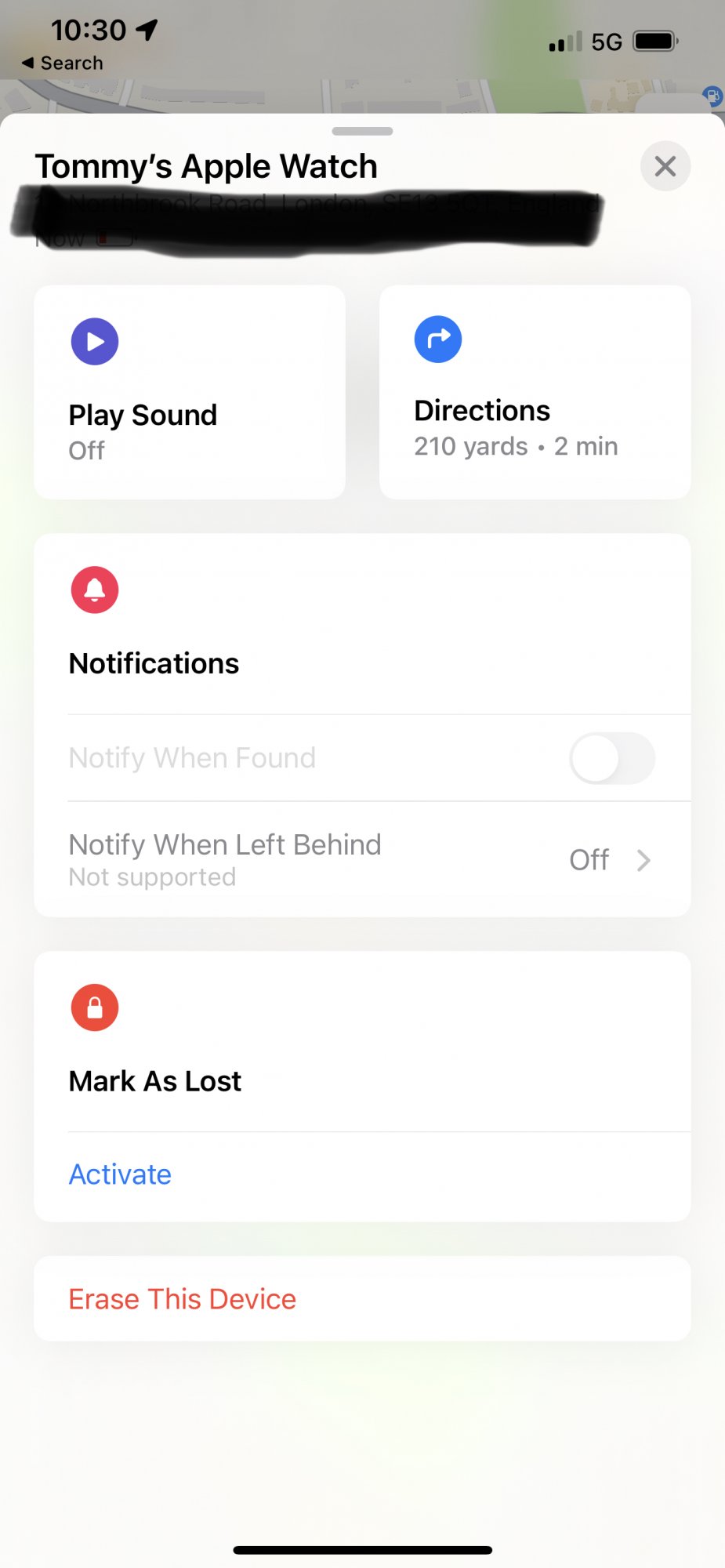Play a sound on the watch
This screenshot has height=1568, width=725.
click(x=190, y=392)
